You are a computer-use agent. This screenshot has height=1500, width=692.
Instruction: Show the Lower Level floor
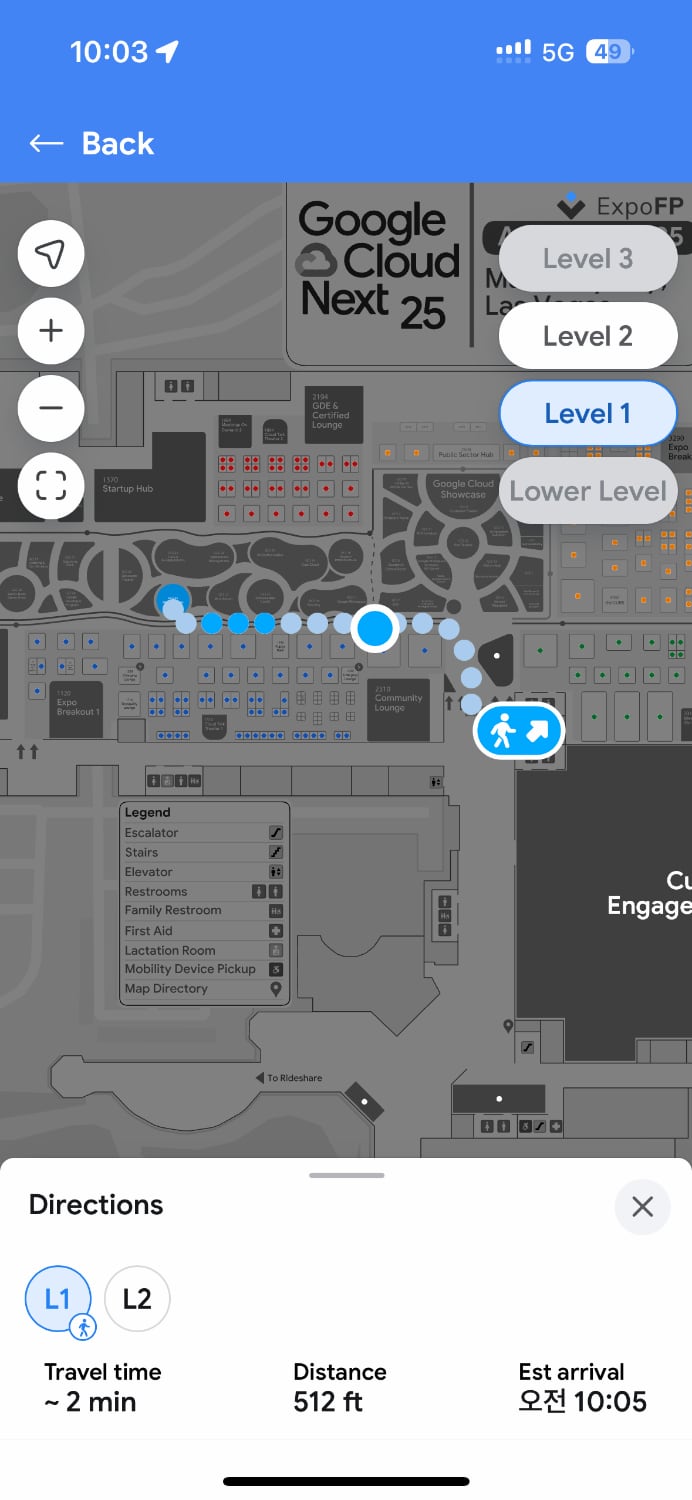(x=587, y=491)
